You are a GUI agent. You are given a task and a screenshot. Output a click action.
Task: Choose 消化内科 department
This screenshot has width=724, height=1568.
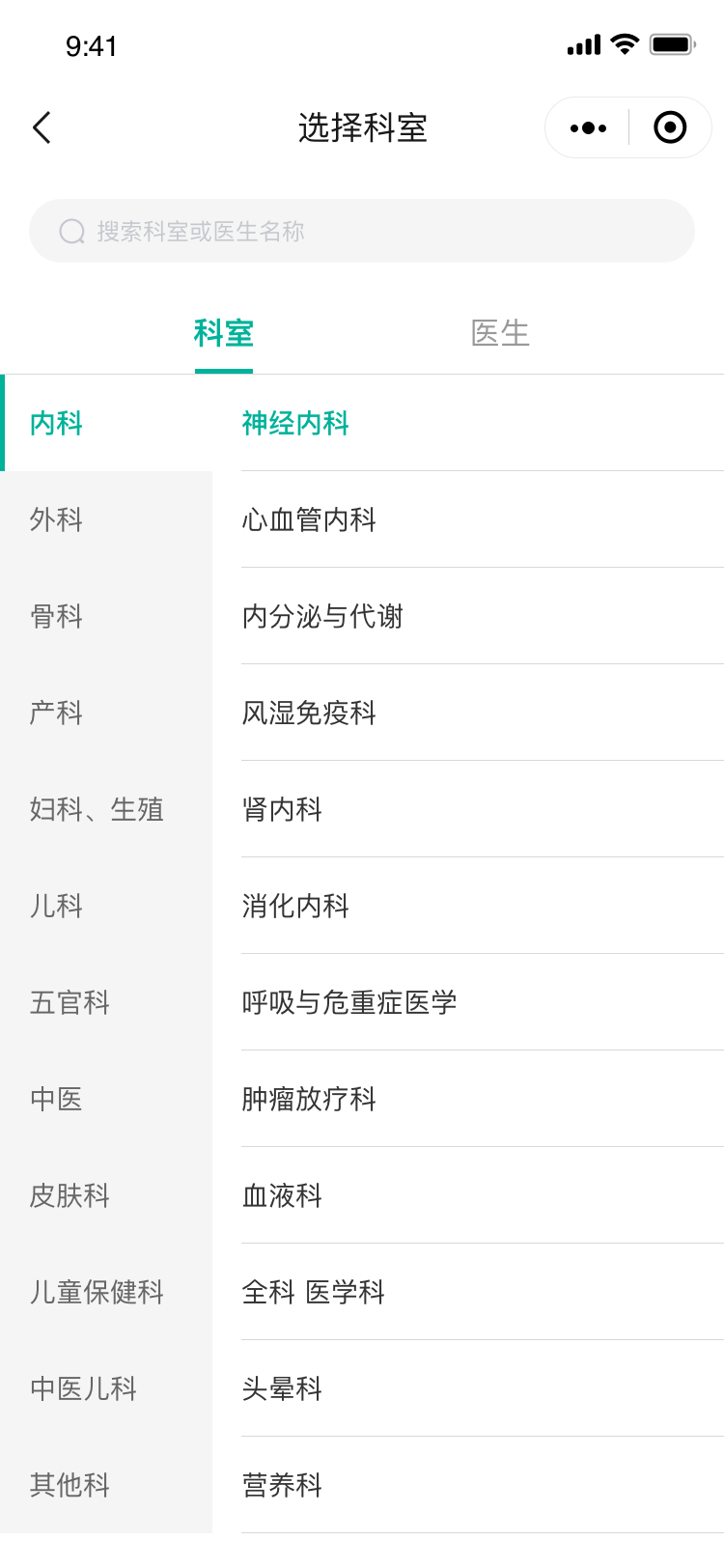(295, 906)
